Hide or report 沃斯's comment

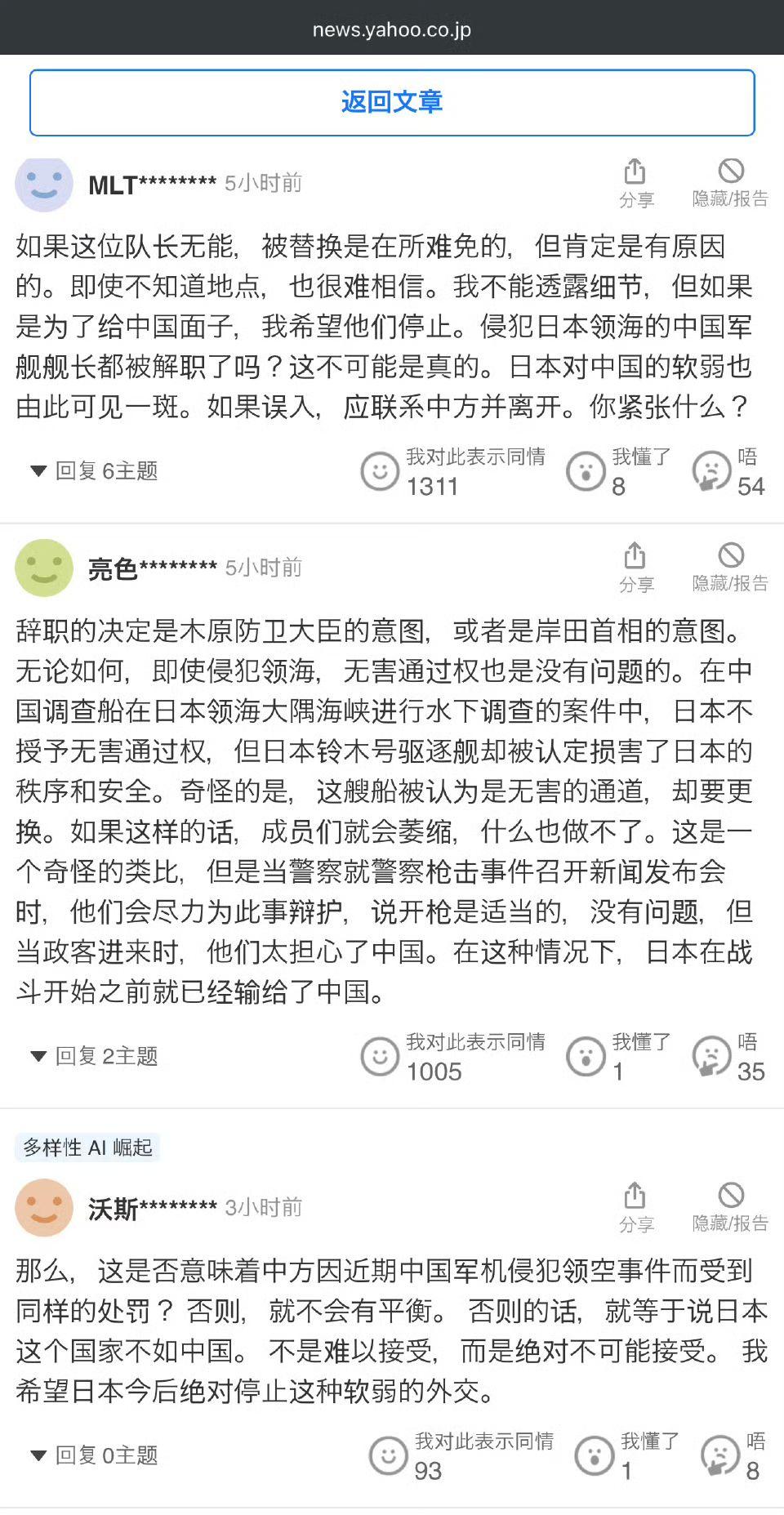(730, 1207)
